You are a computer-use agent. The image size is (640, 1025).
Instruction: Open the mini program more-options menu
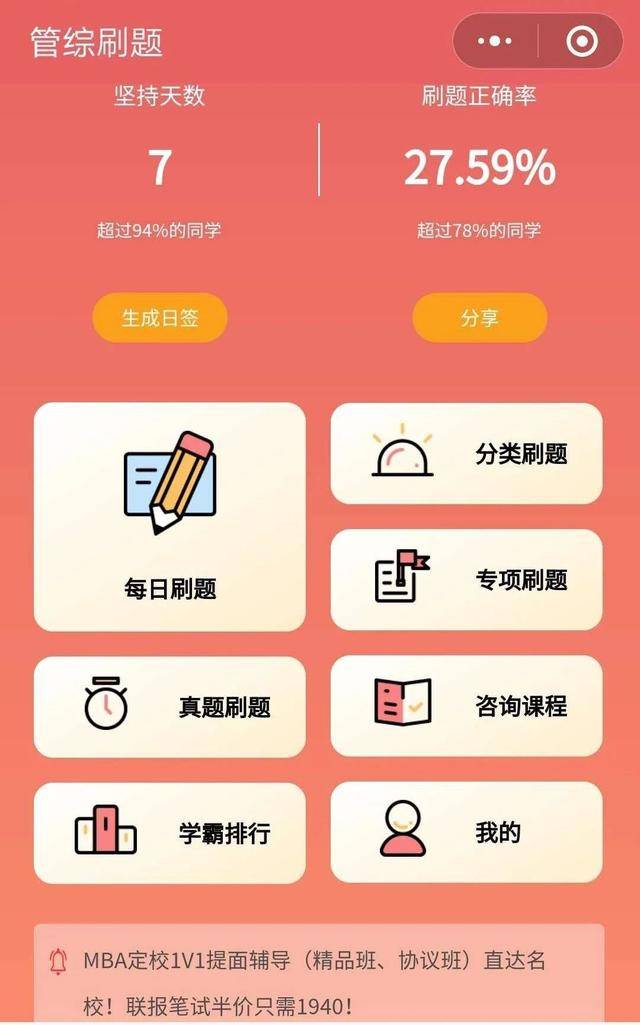click(495, 41)
